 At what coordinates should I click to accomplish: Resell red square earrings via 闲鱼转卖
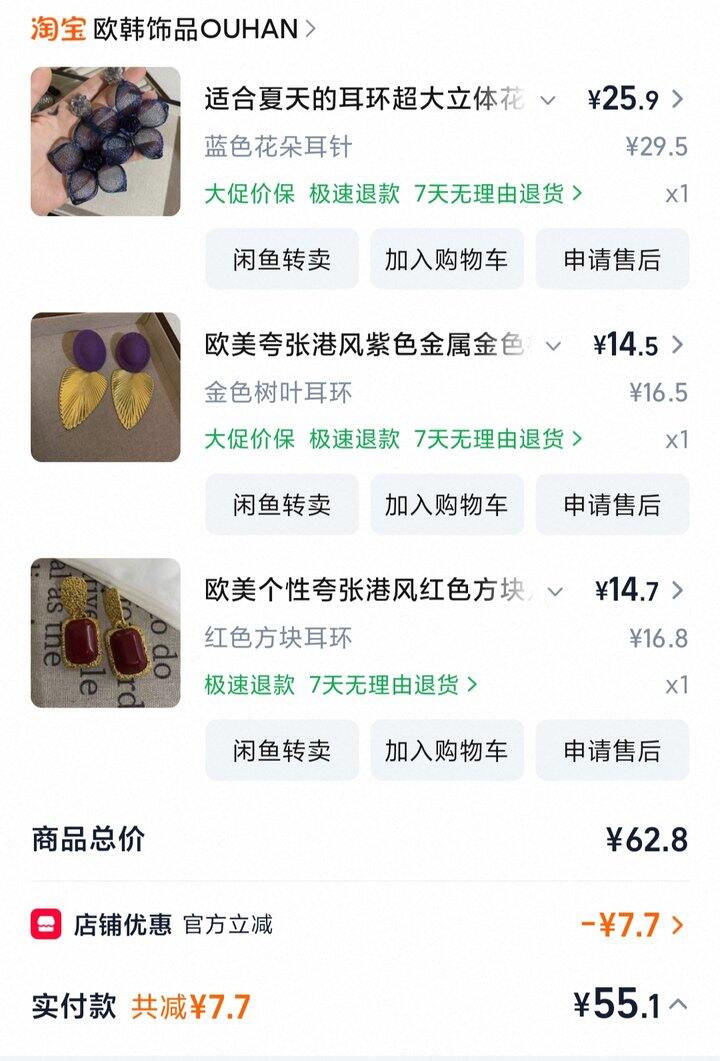pos(282,751)
